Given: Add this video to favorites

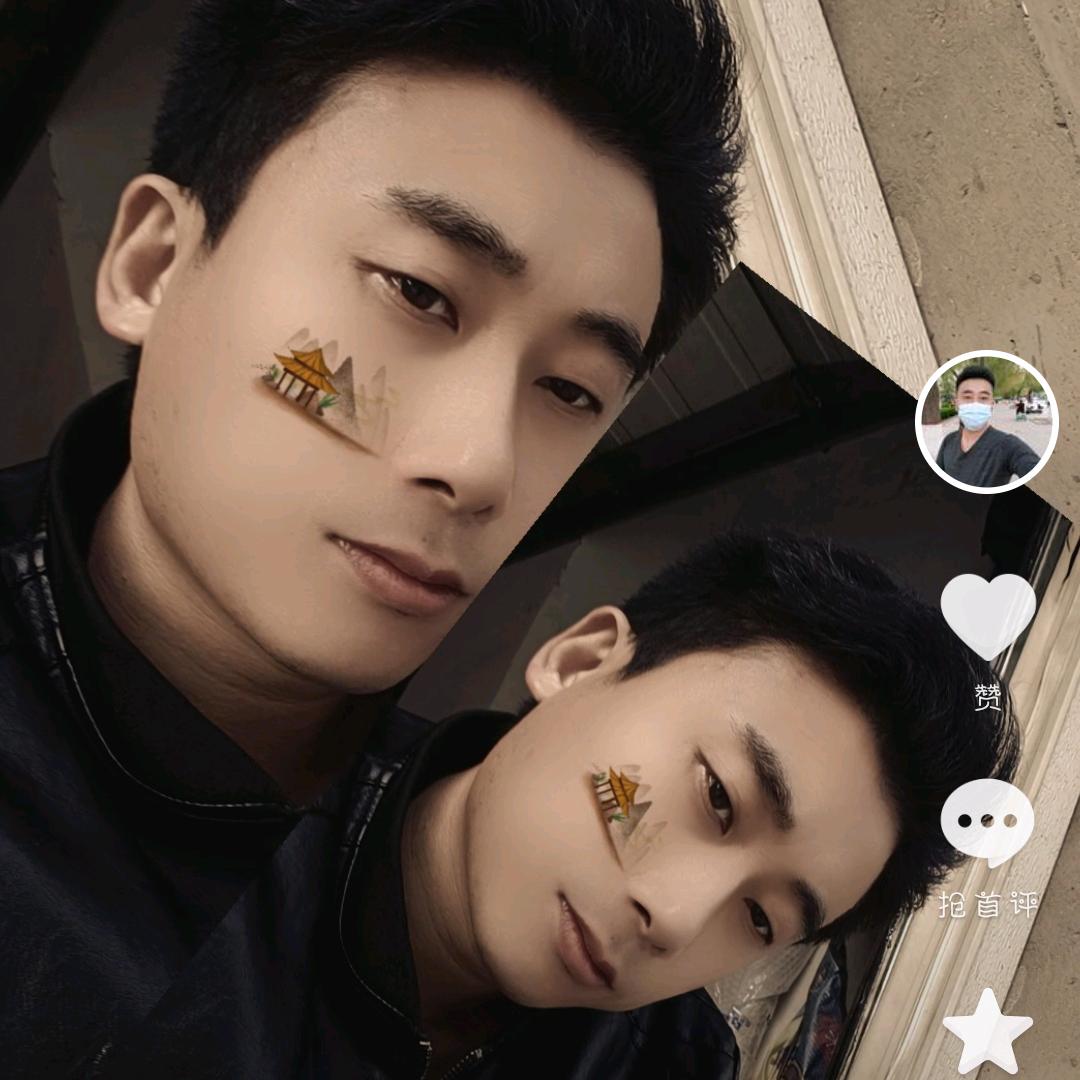Looking at the screenshot, I should (x=987, y=1032).
